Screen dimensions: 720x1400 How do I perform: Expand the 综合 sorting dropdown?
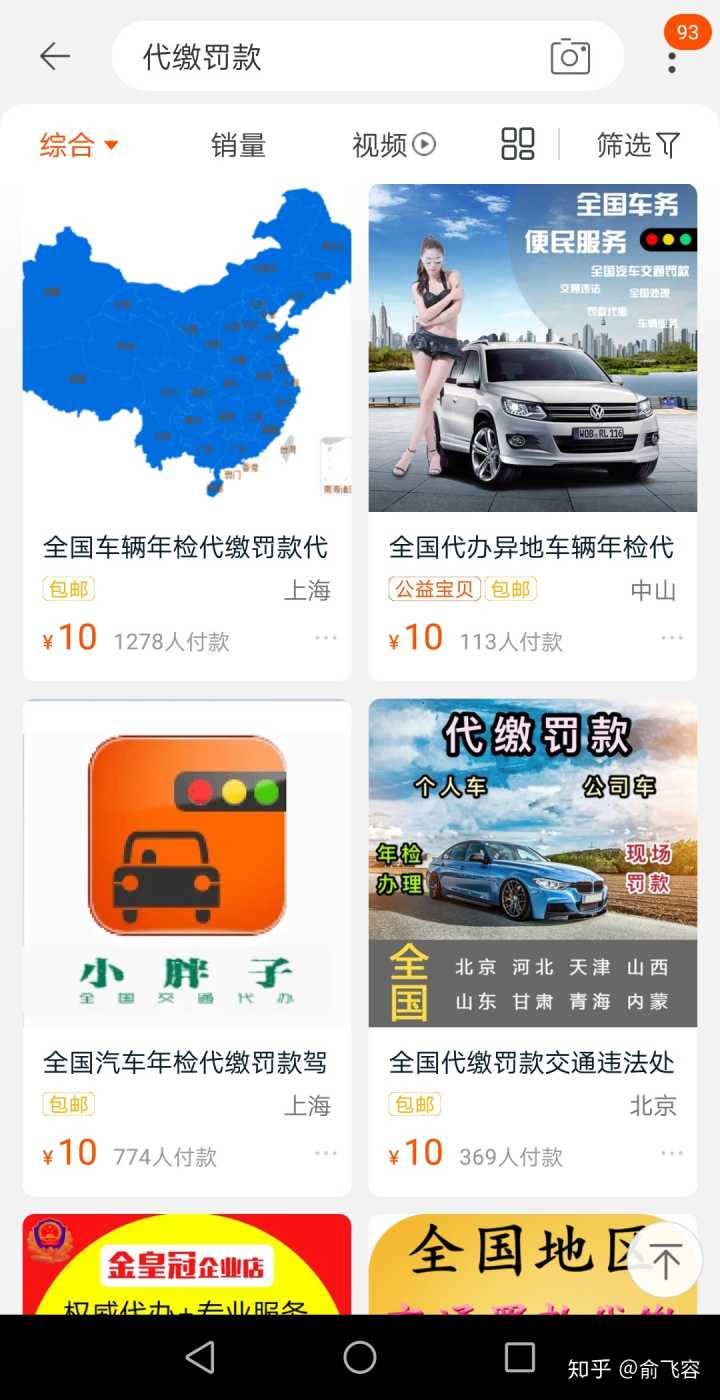pyautogui.click(x=80, y=146)
